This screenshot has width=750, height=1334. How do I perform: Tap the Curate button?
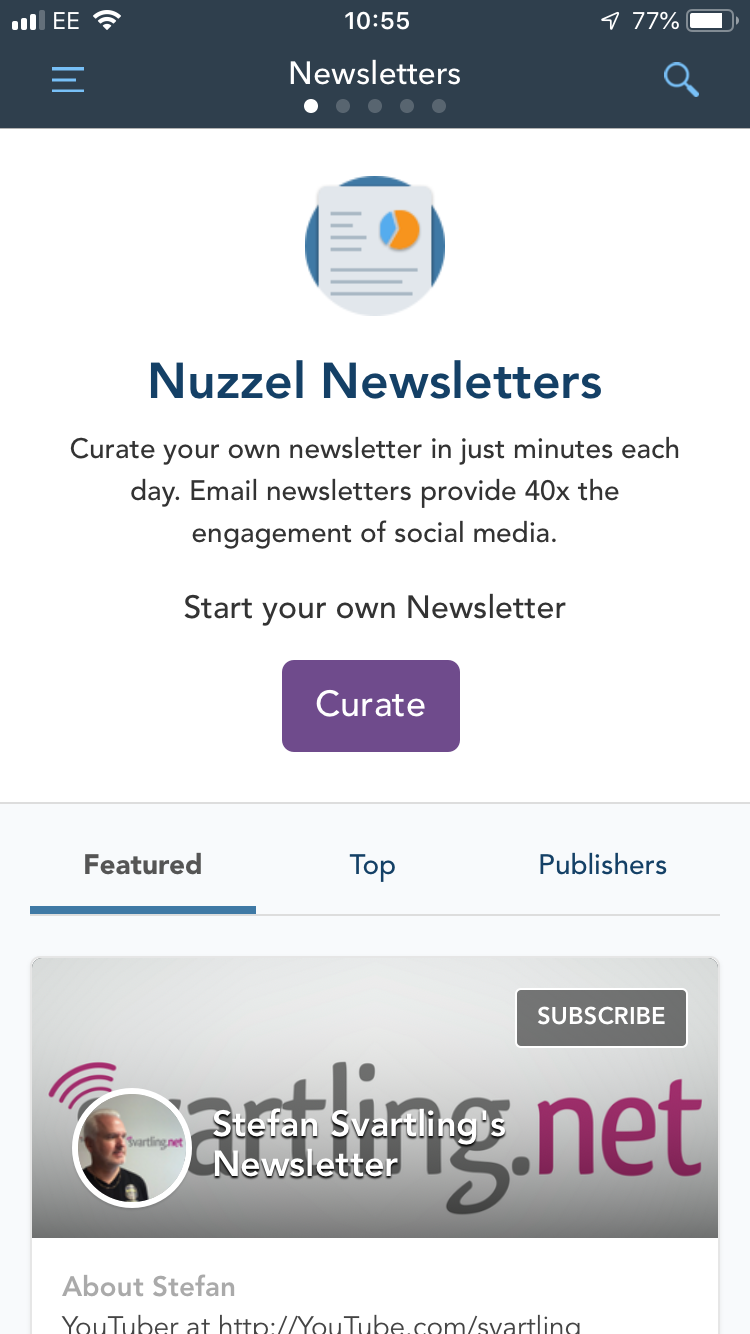[371, 705]
